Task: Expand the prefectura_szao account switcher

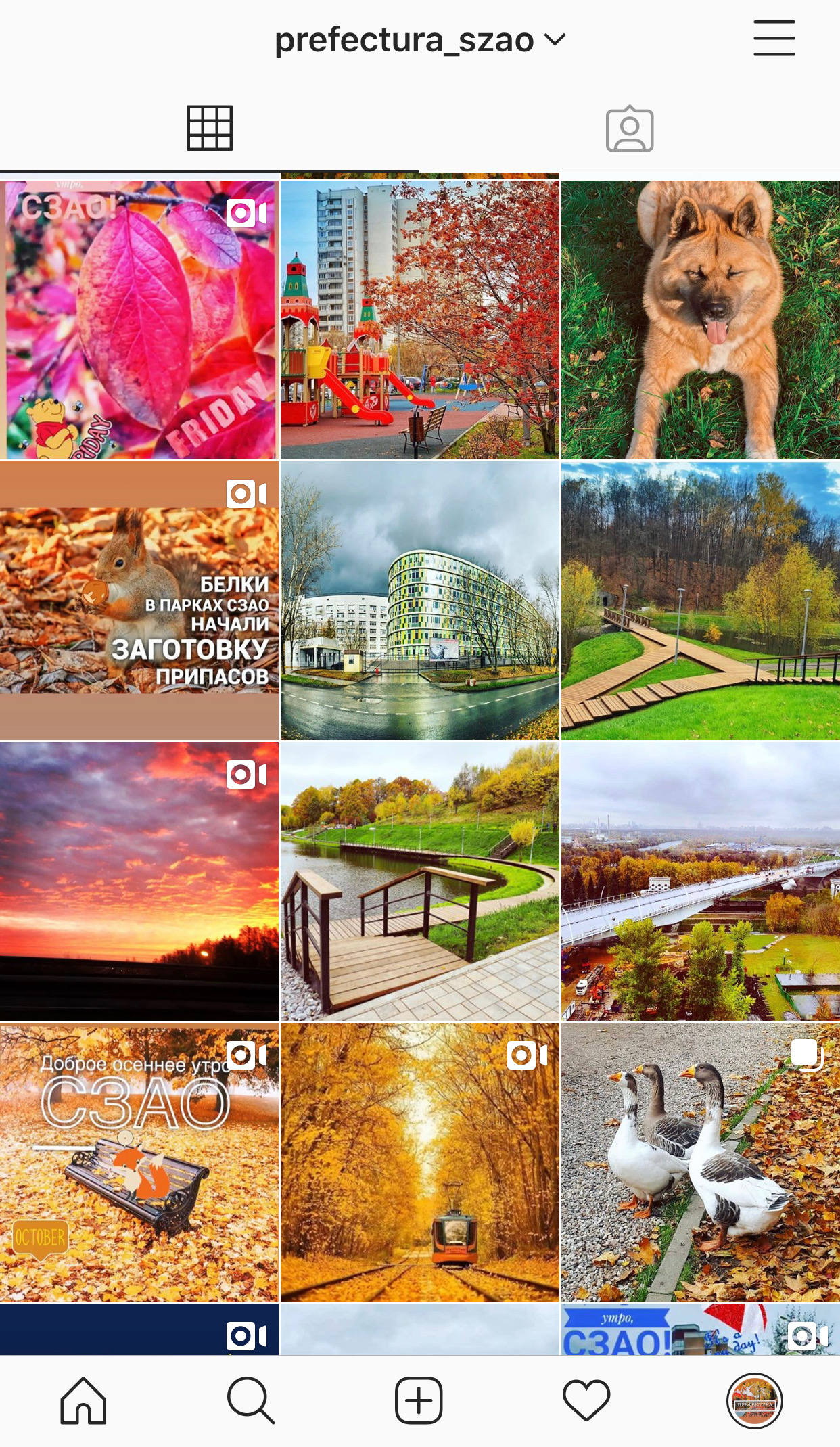Action: pyautogui.click(x=419, y=40)
